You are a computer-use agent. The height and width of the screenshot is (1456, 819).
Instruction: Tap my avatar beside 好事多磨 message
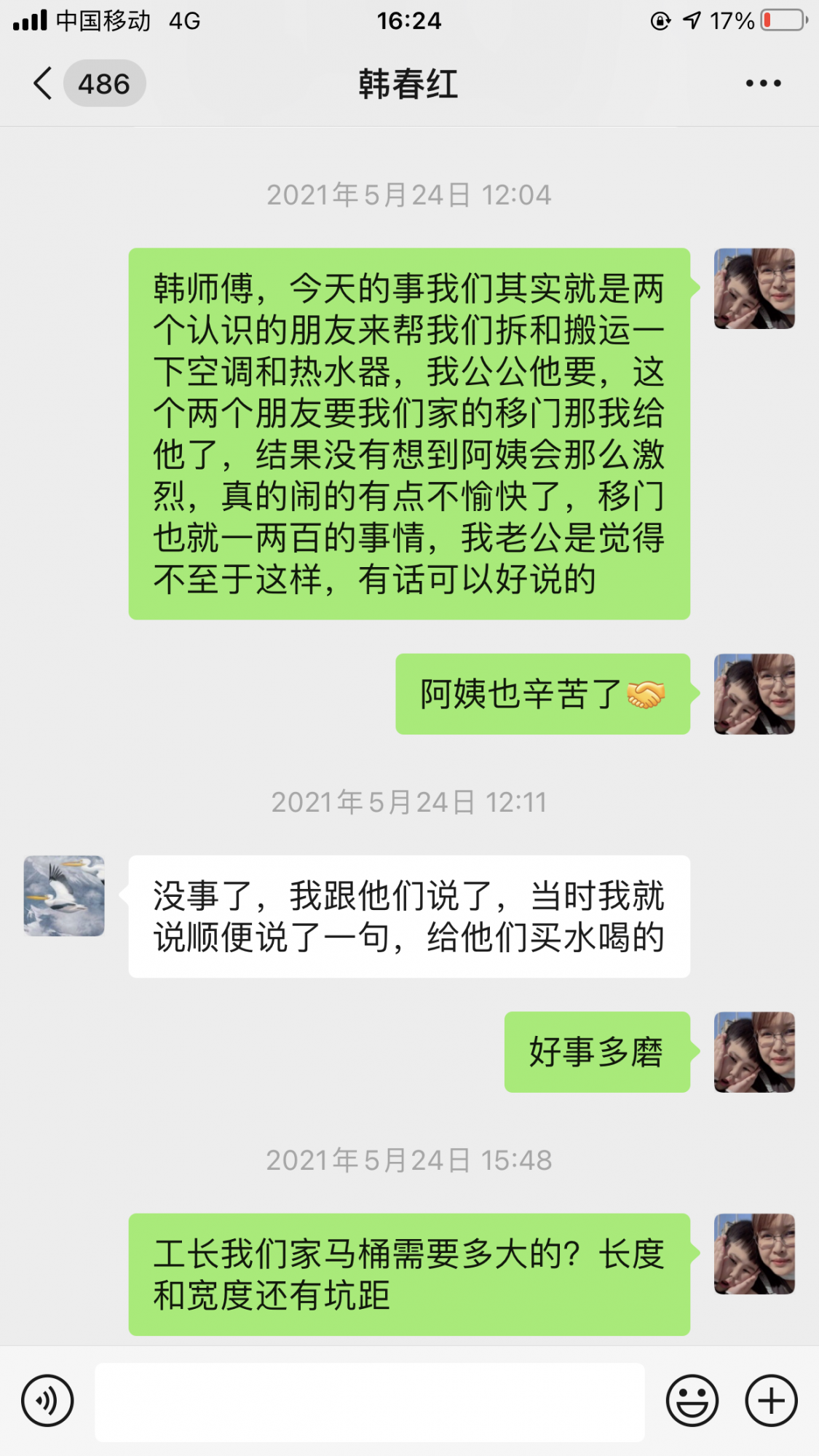[x=754, y=1052]
